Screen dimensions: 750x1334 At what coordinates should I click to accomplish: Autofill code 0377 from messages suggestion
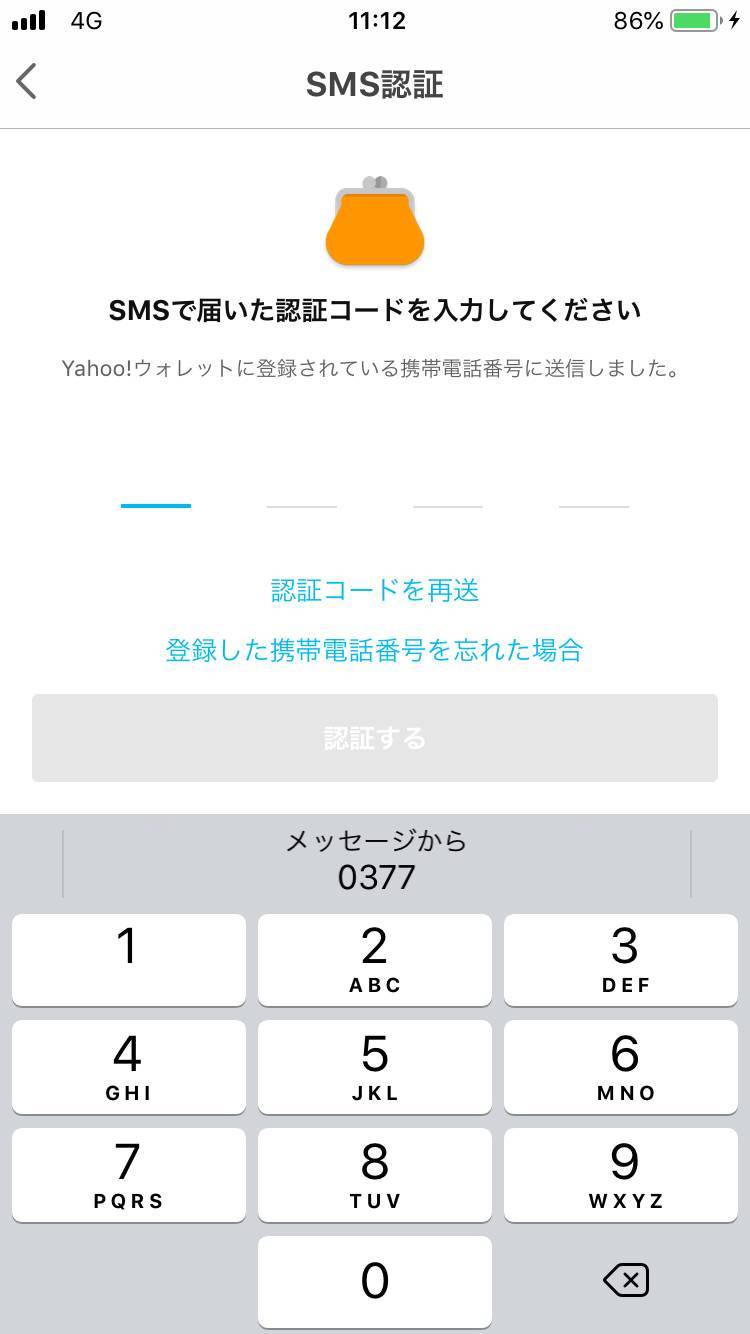tap(376, 860)
